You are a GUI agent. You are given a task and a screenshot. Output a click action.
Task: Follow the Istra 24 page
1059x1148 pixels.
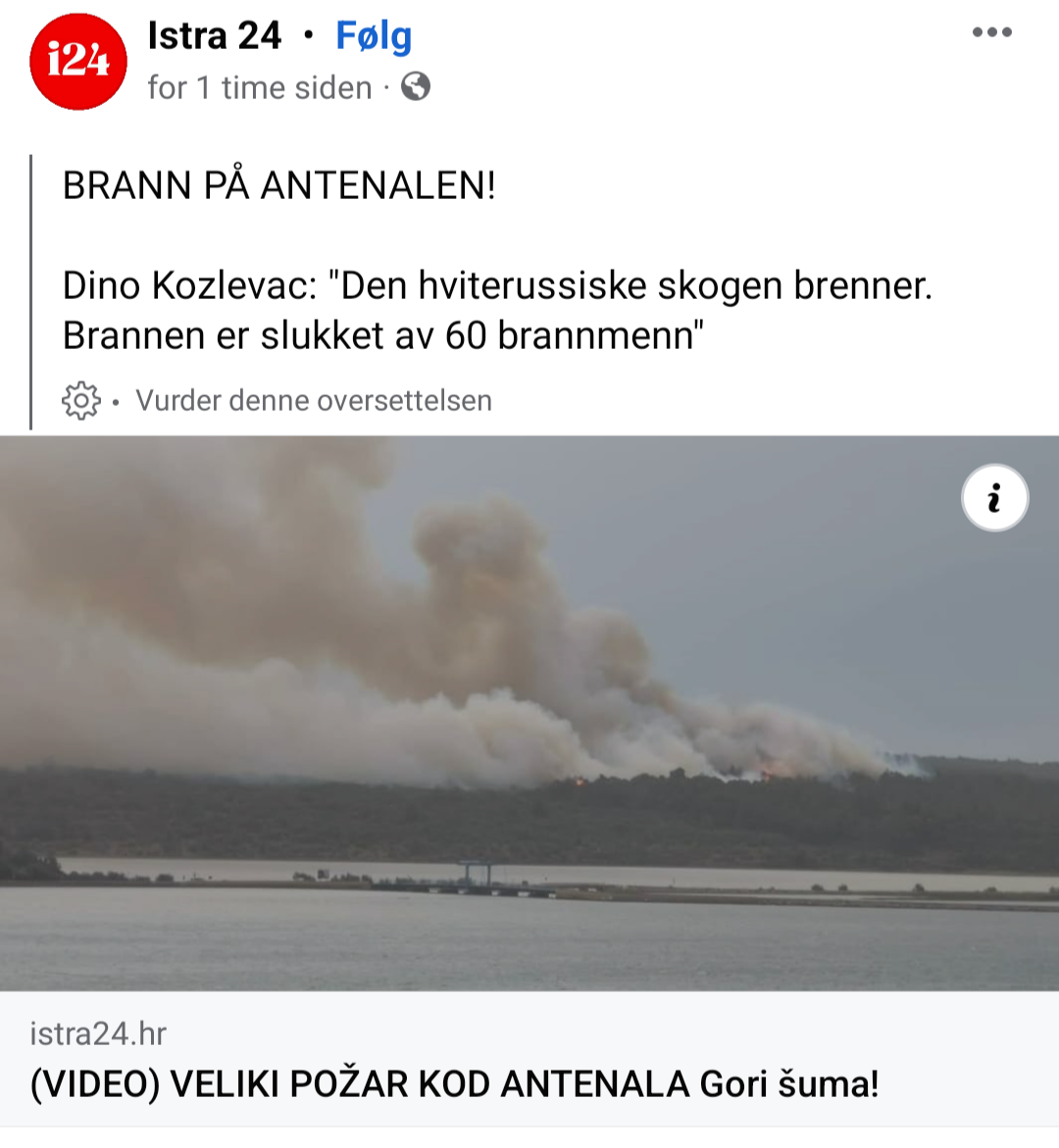click(374, 36)
